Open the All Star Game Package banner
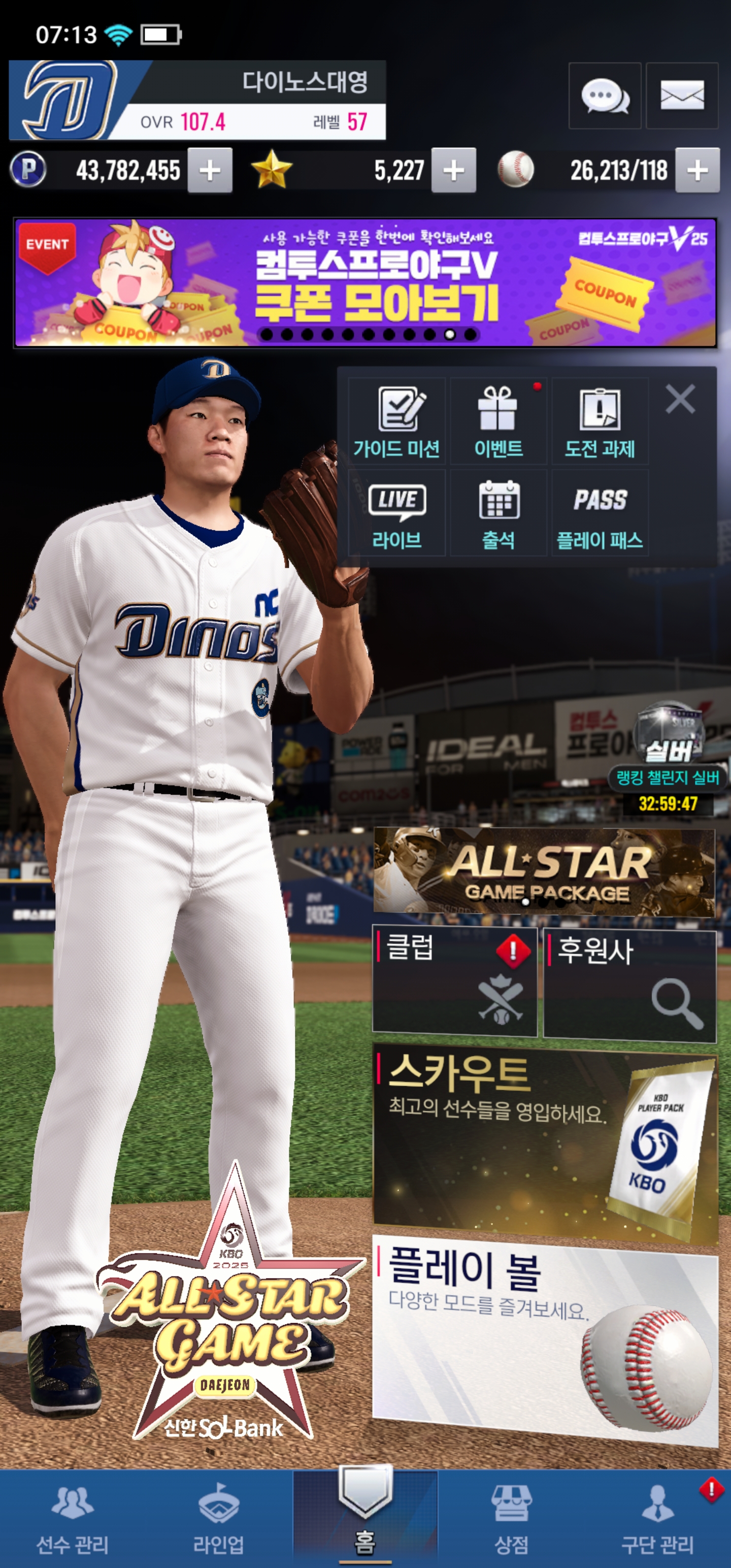Image resolution: width=731 pixels, height=1568 pixels. (x=544, y=872)
